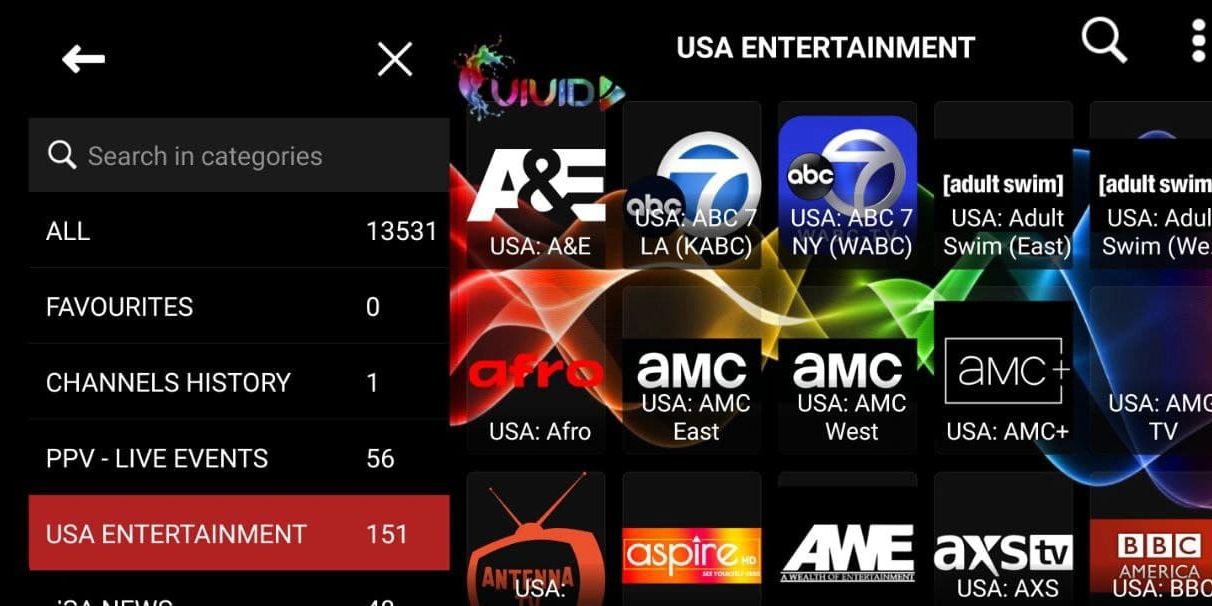1212x606 pixels.
Task: Go back using the arrow icon
Action: point(83,60)
